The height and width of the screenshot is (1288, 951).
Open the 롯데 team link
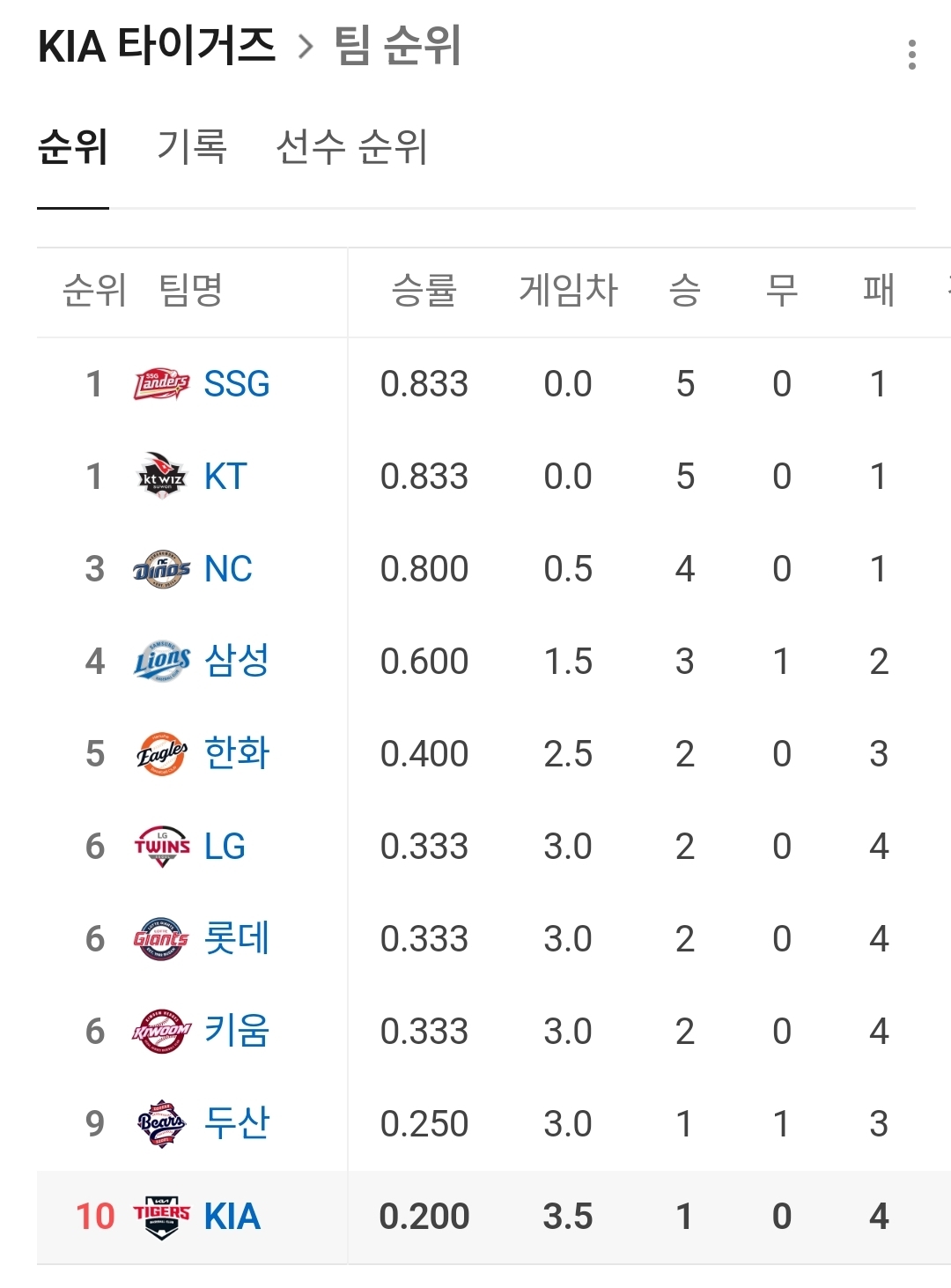pyautogui.click(x=237, y=938)
